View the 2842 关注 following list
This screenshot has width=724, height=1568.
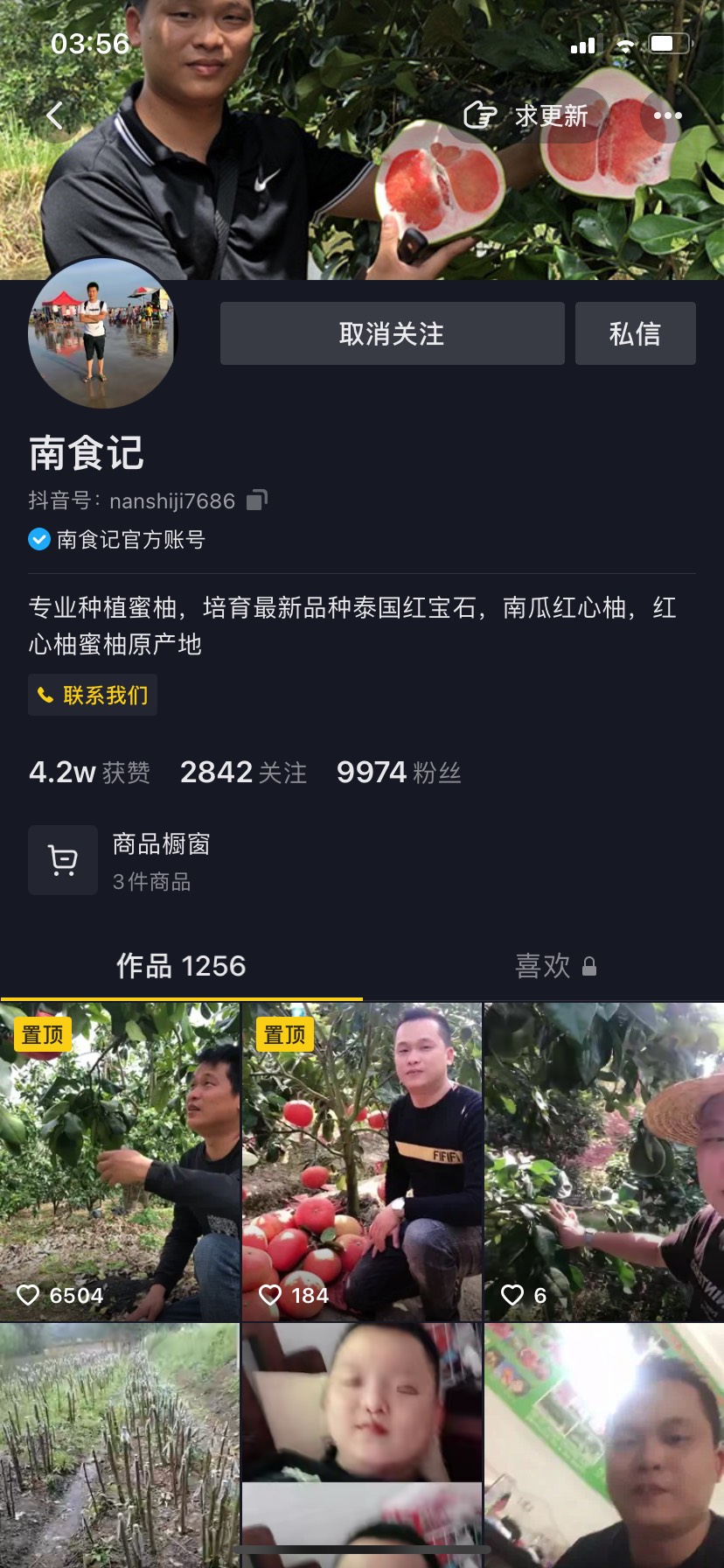244,773
